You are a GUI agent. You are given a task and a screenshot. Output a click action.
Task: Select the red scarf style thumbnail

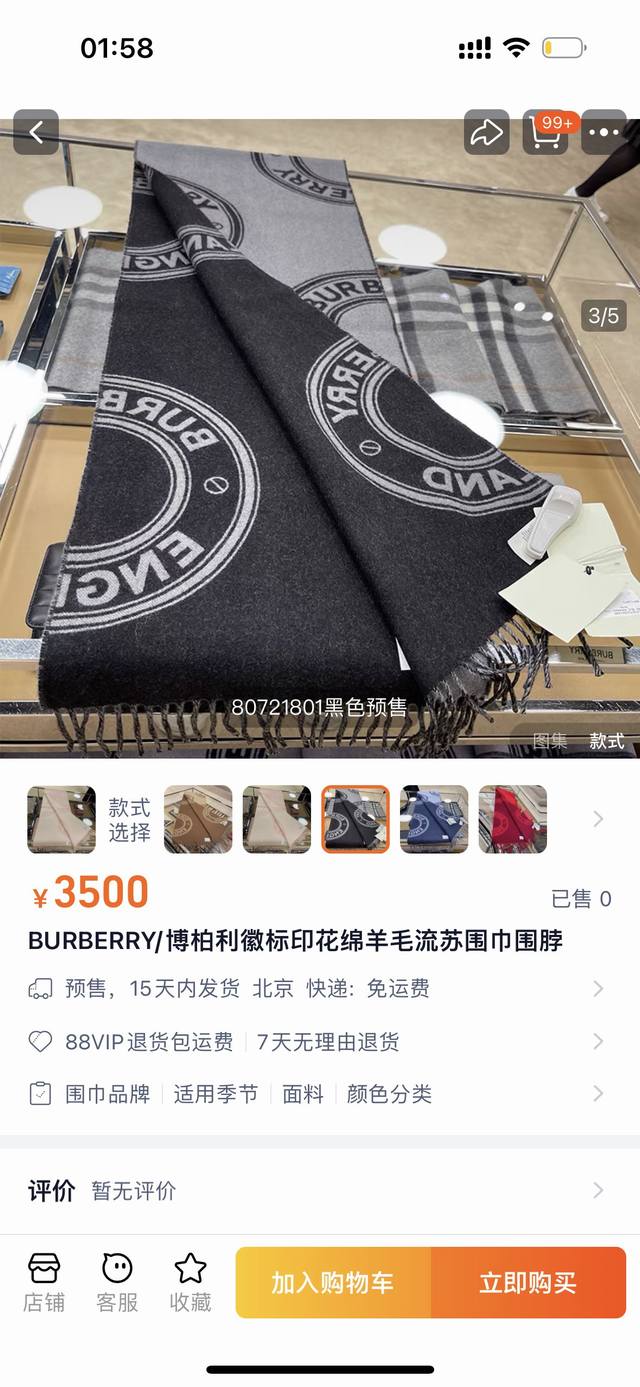coord(513,819)
